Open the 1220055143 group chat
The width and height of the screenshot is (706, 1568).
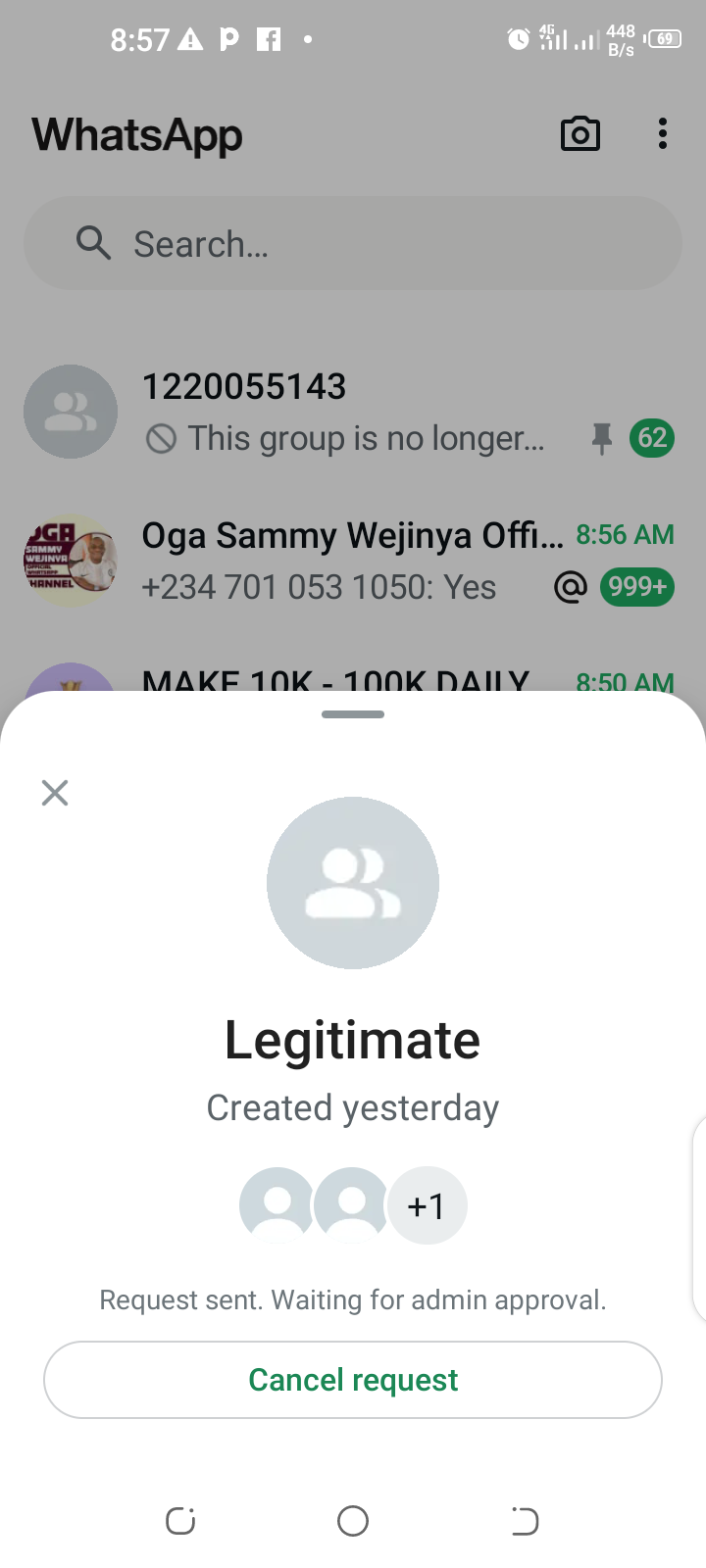(x=343, y=412)
